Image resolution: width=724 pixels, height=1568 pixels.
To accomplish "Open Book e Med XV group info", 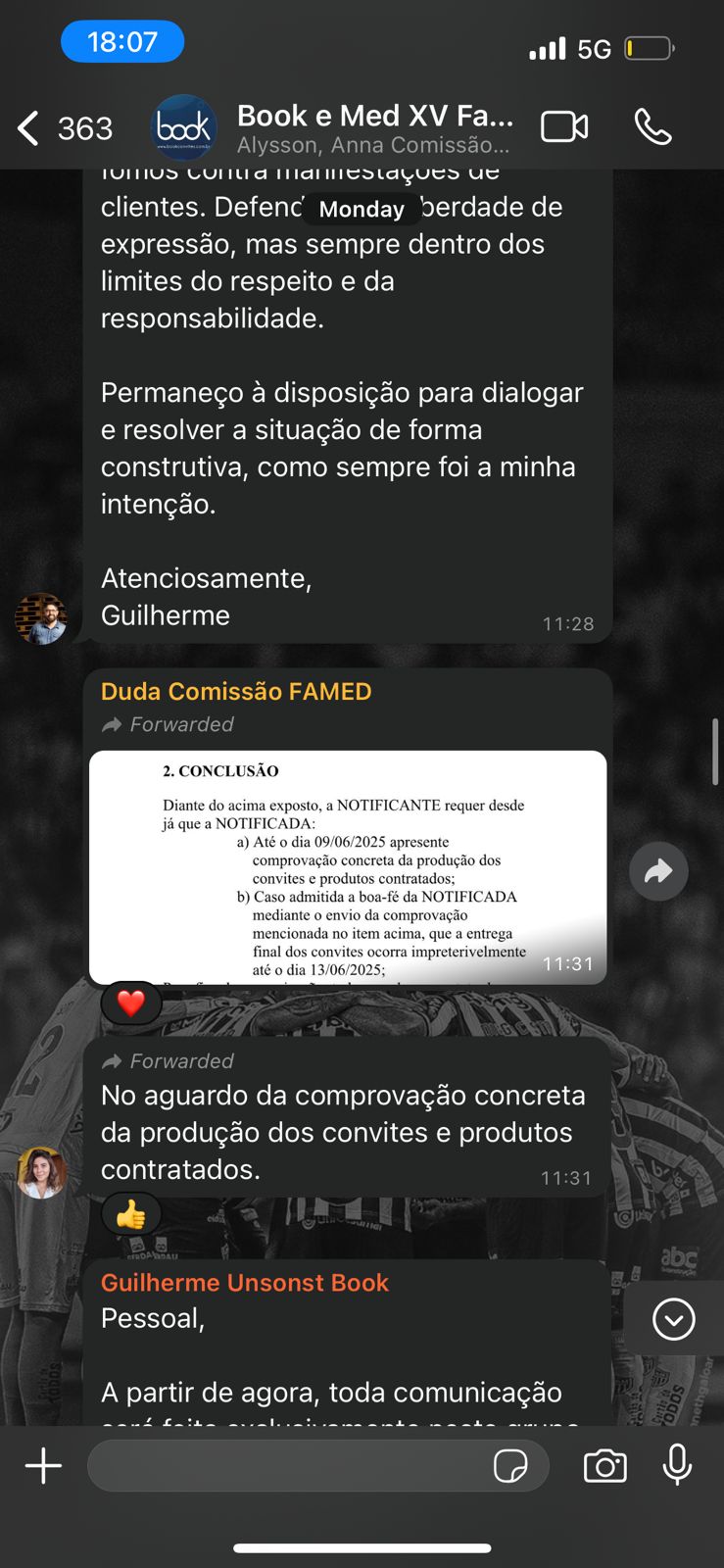I will pos(374,128).
